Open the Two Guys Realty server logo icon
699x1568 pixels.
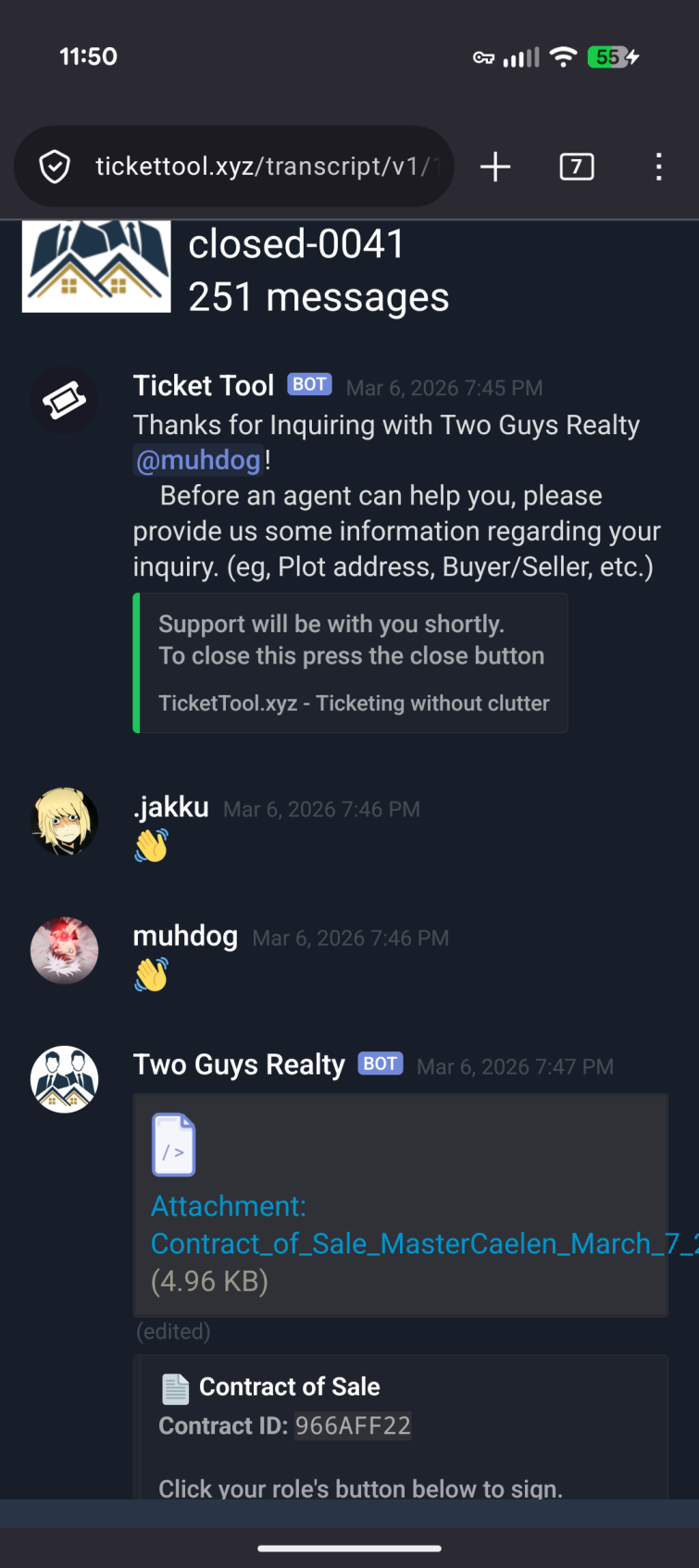(95, 266)
